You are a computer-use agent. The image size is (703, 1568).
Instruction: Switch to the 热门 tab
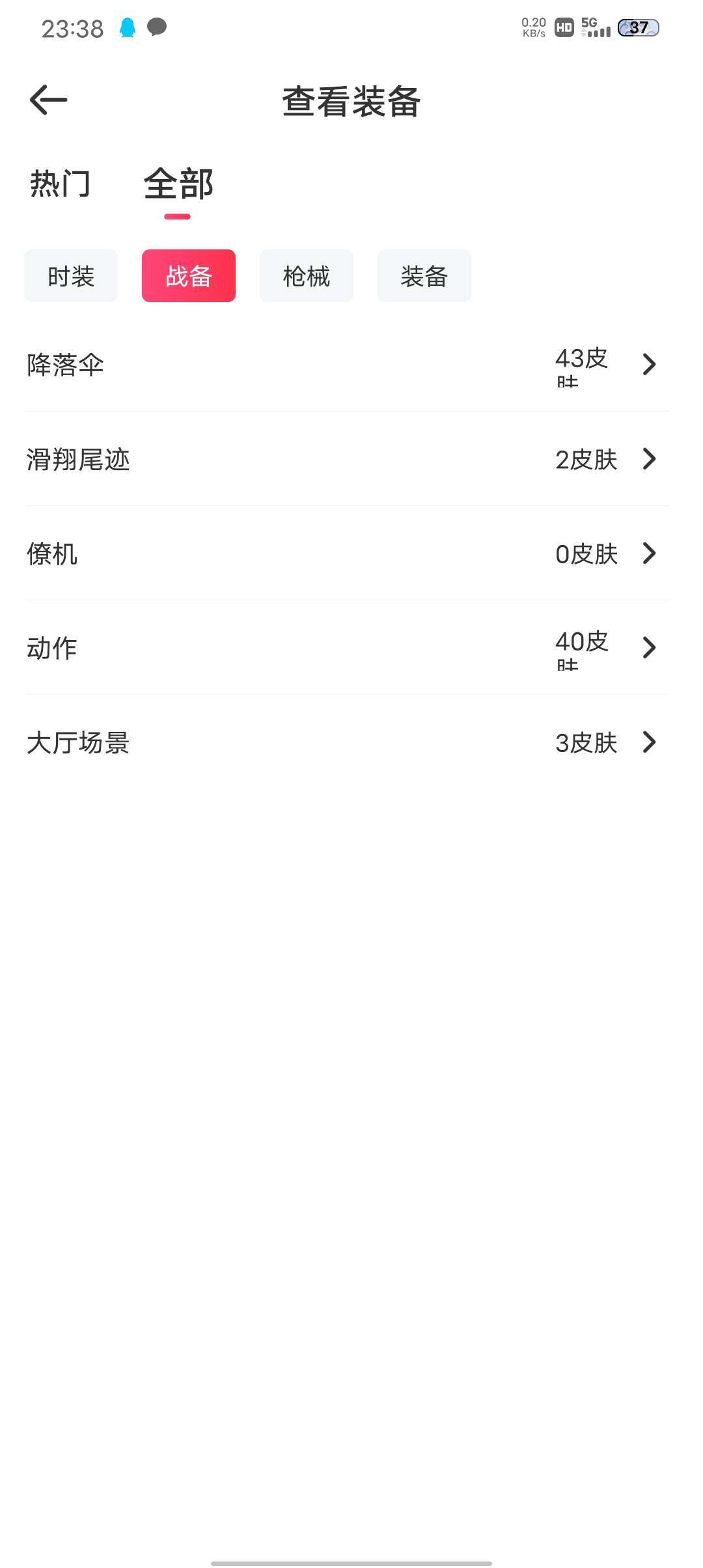click(60, 184)
